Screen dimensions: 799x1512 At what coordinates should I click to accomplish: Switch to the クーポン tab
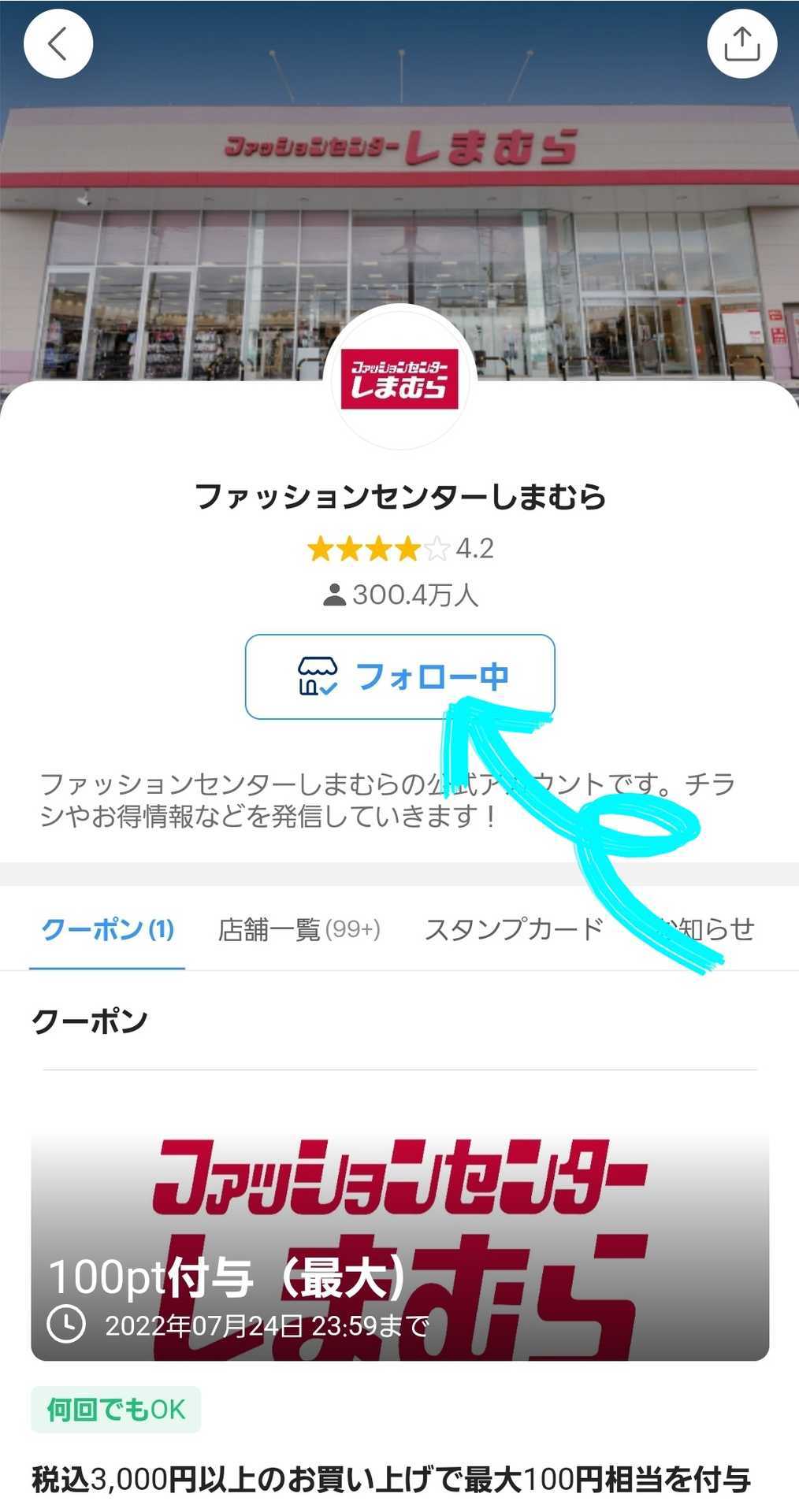pos(107,929)
